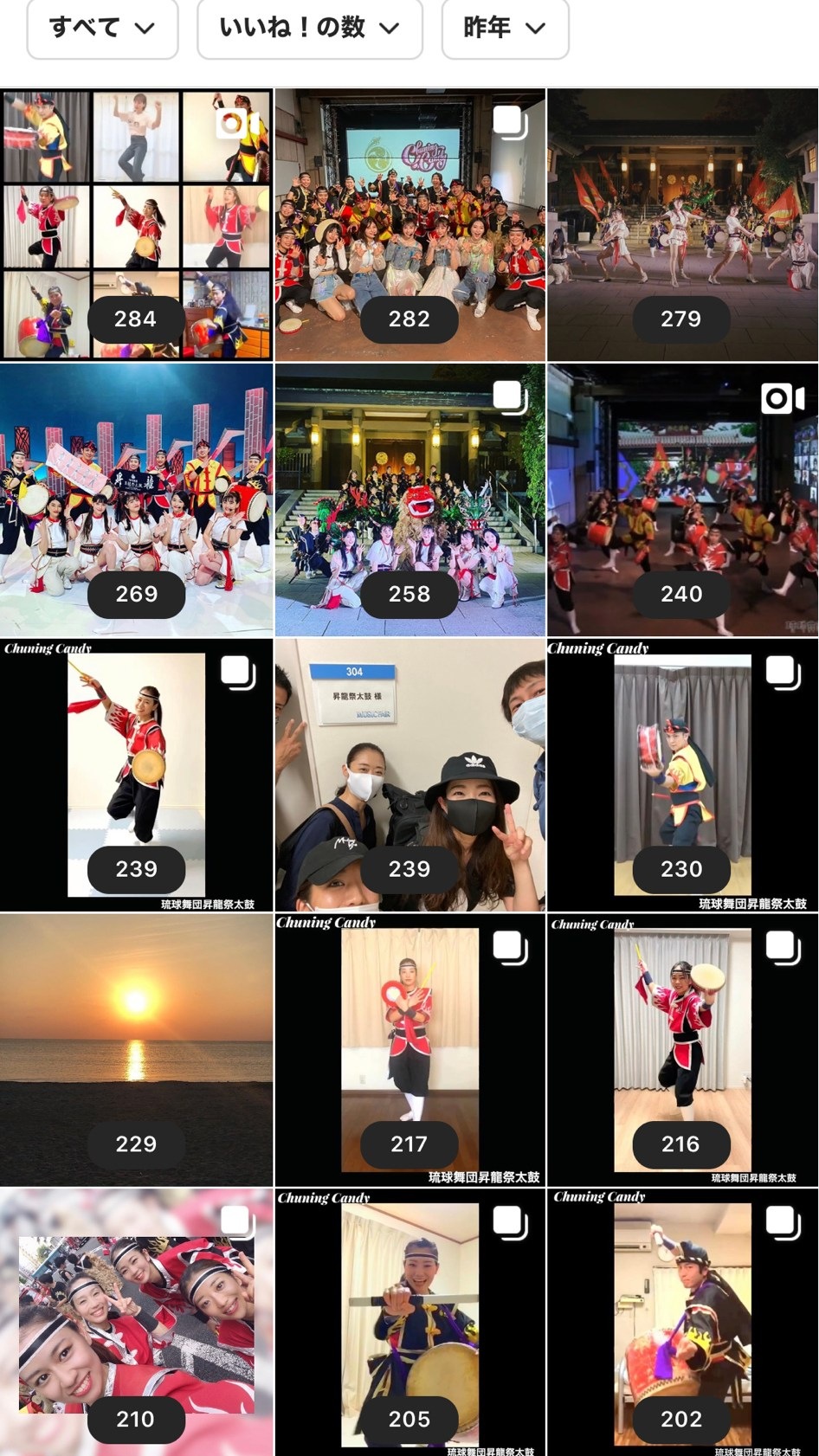The image size is (819, 1456).
Task: View the night shrine dance post with 279 likes
Action: click(683, 225)
